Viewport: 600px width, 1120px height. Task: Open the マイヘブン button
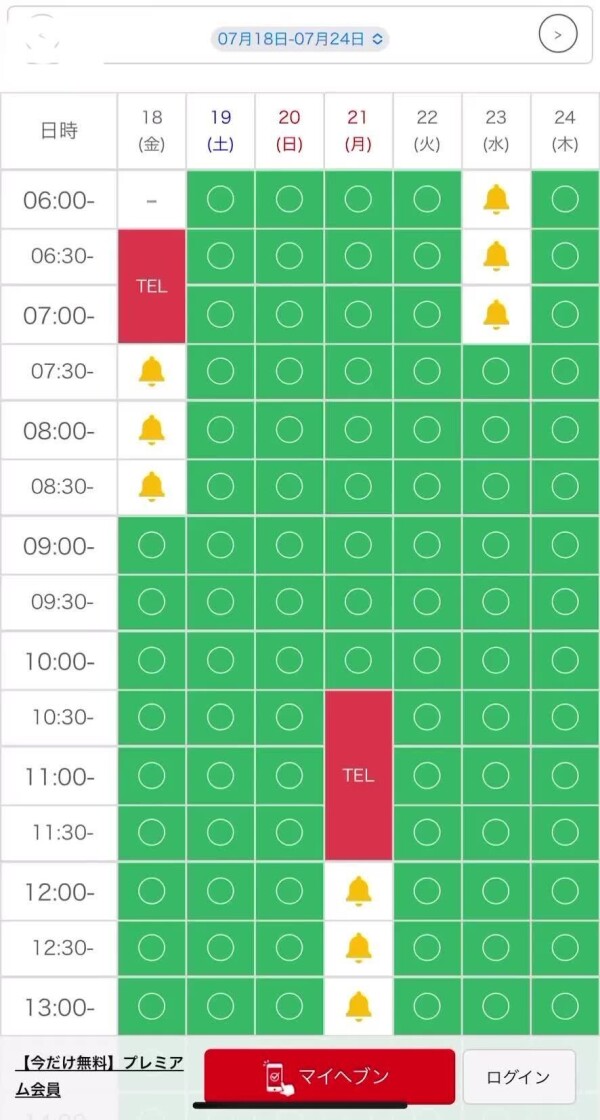point(329,1076)
